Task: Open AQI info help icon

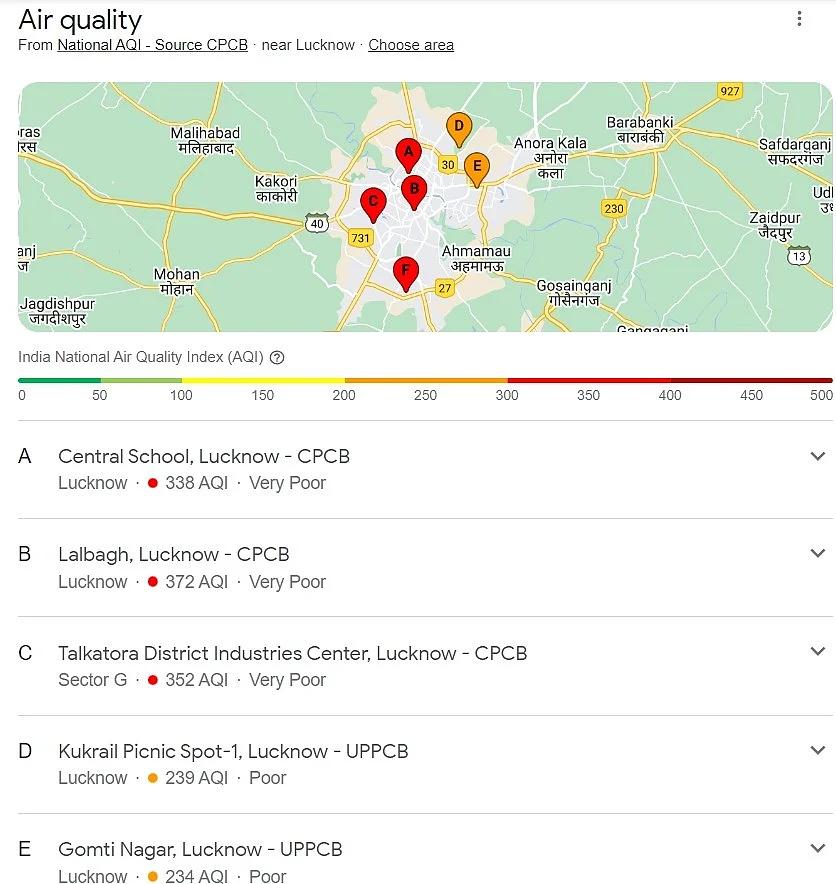Action: pos(277,357)
